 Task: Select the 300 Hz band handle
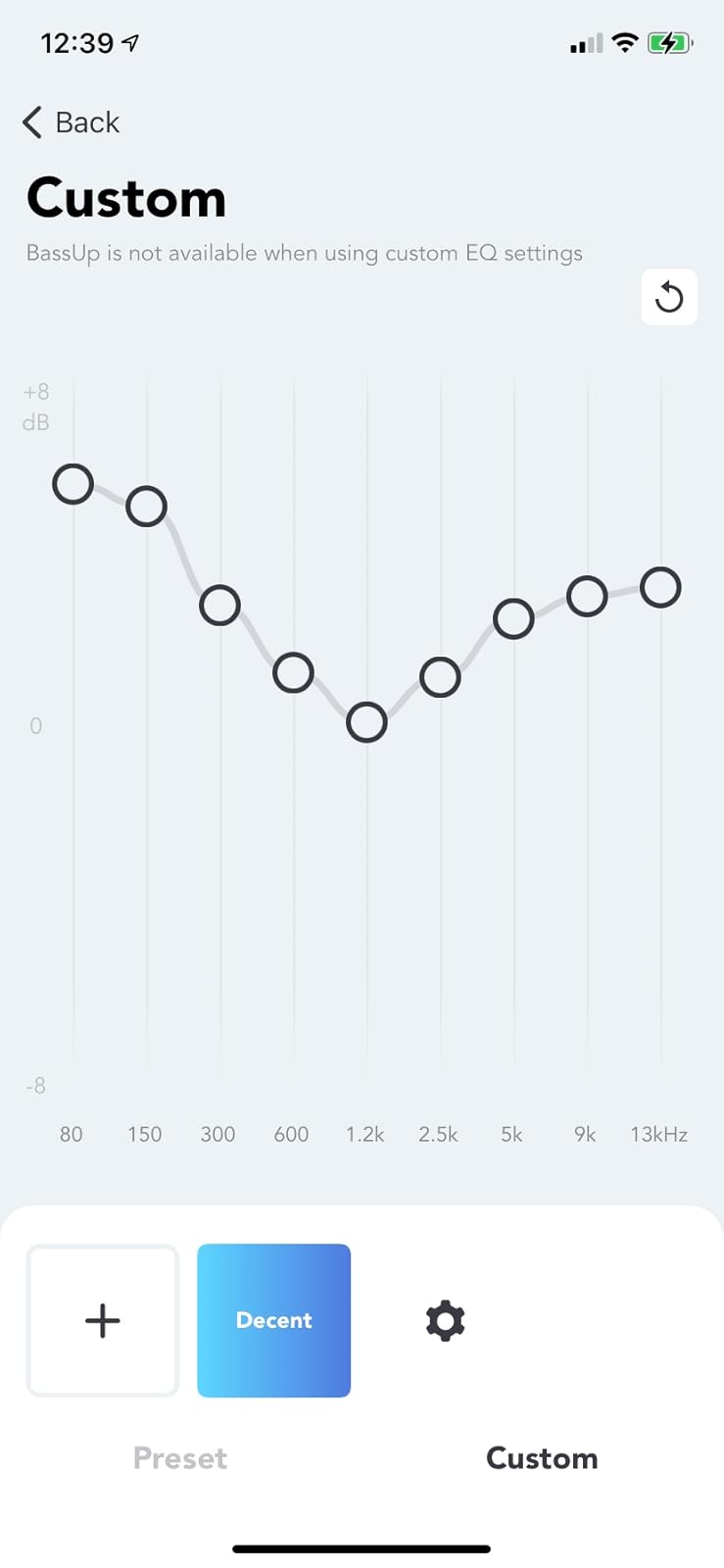pos(219,606)
